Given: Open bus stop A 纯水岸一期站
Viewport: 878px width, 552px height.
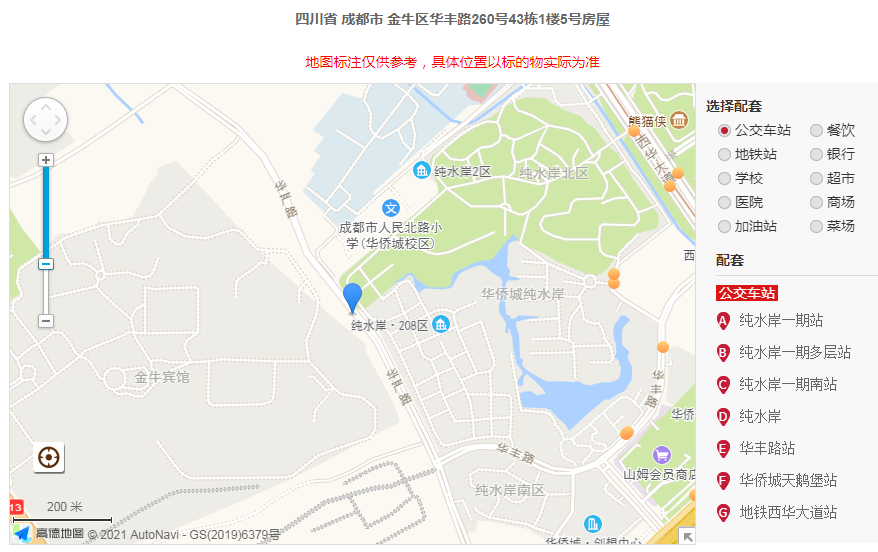Looking at the screenshot, I should click(x=781, y=321).
